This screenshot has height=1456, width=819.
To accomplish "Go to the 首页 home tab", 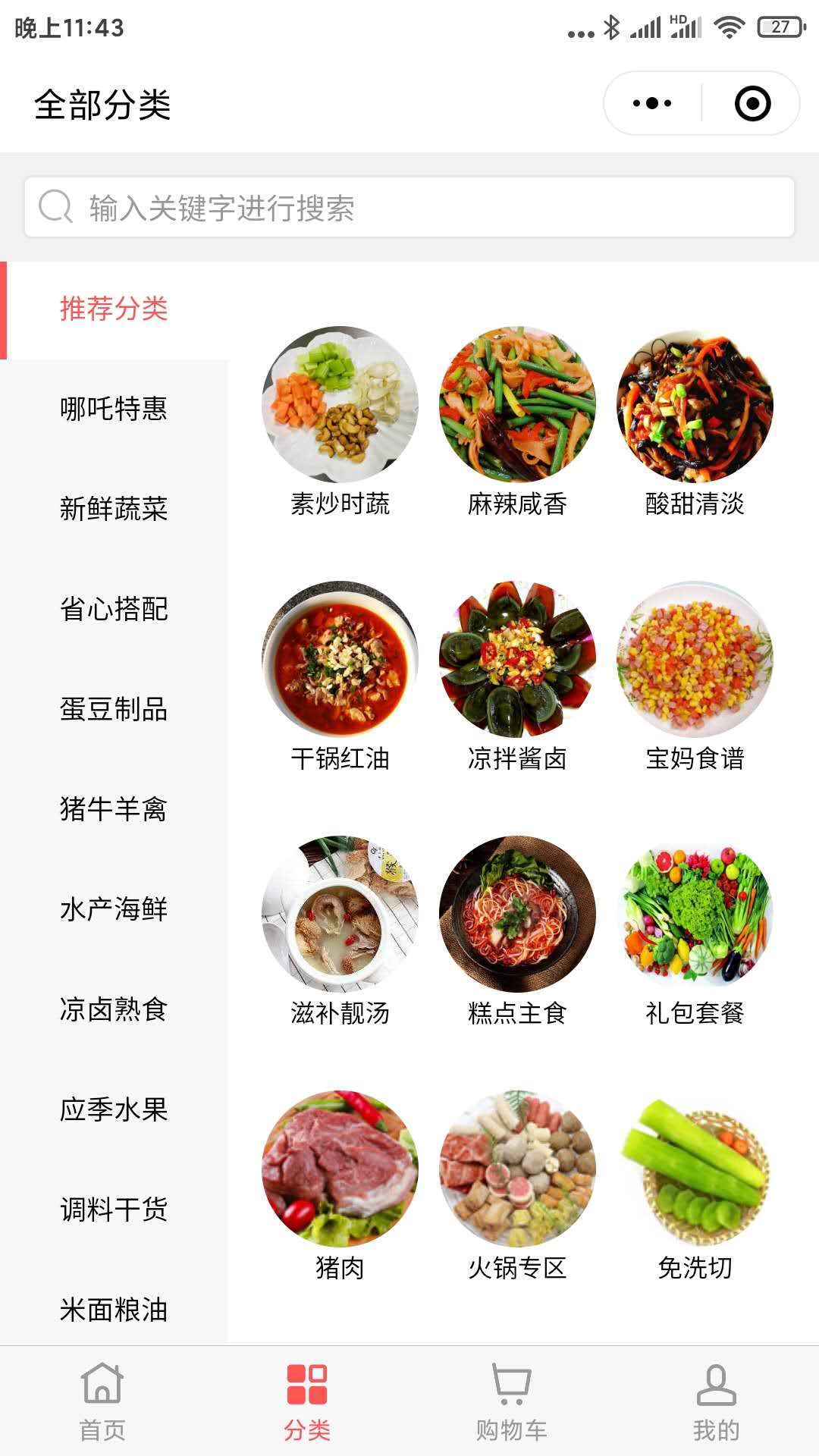I will coord(102,1401).
